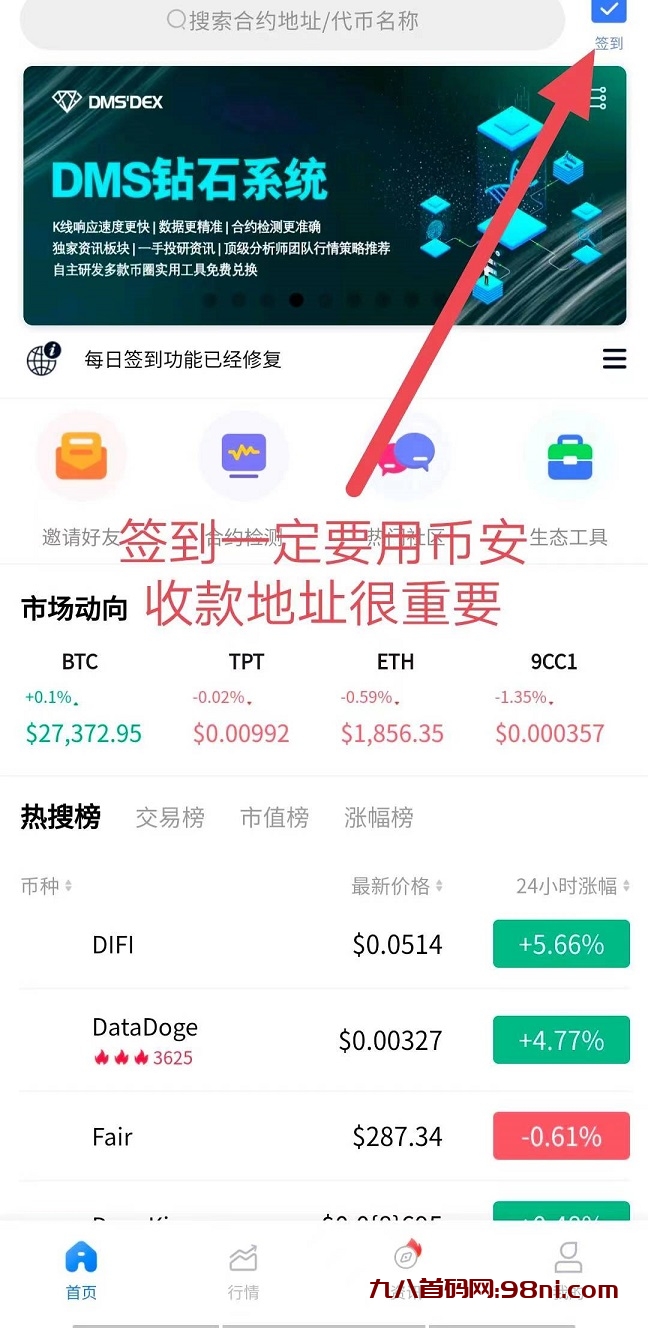Switch to the 交易榜 tab

170,818
